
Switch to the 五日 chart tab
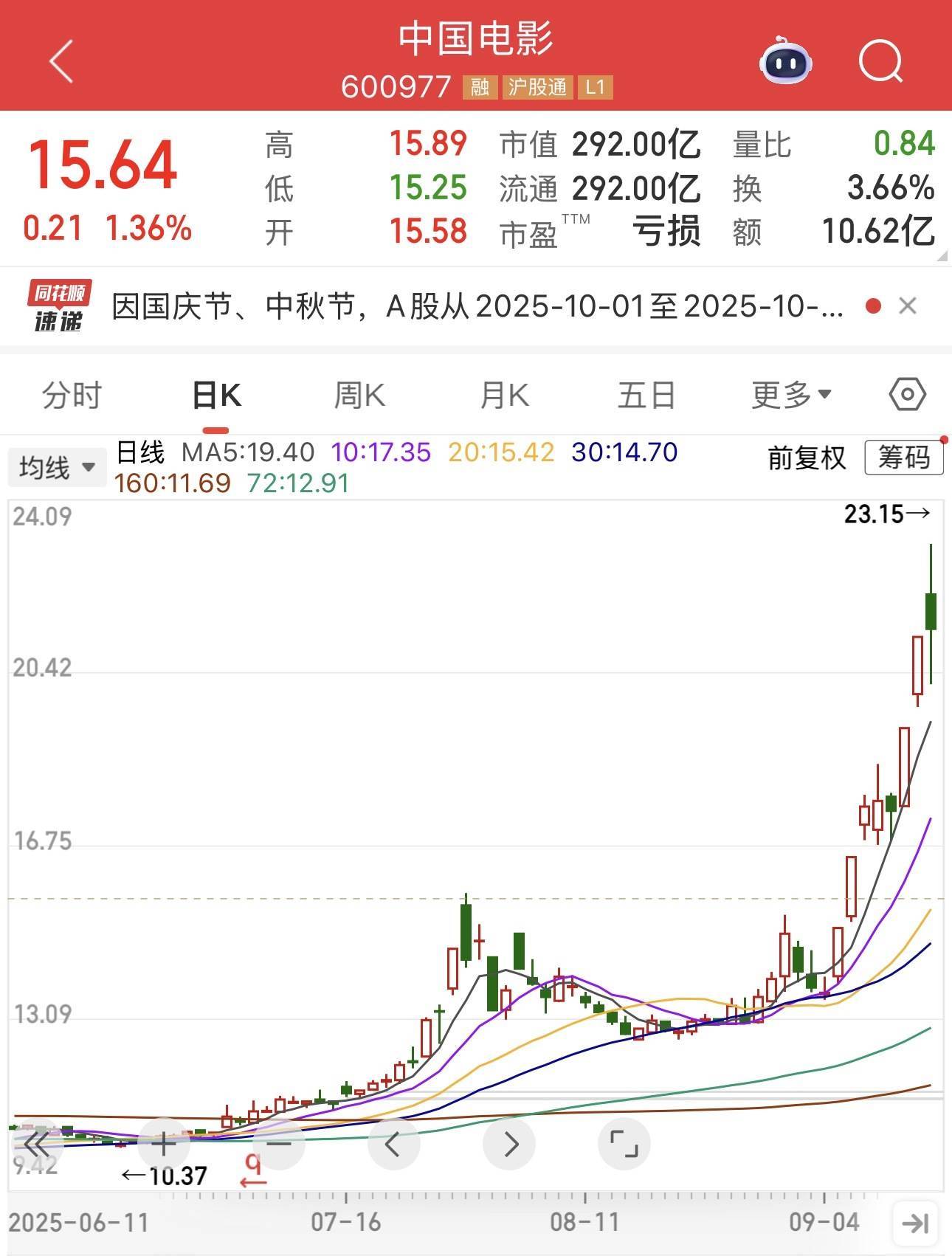(646, 396)
